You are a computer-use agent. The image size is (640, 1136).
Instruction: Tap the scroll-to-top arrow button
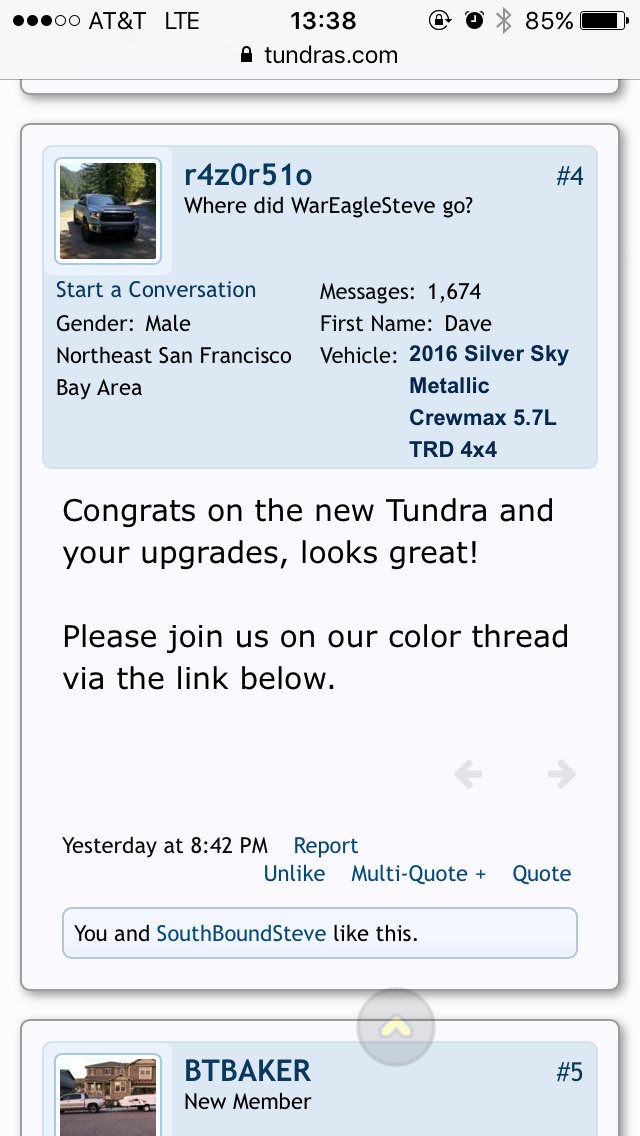coord(396,1027)
